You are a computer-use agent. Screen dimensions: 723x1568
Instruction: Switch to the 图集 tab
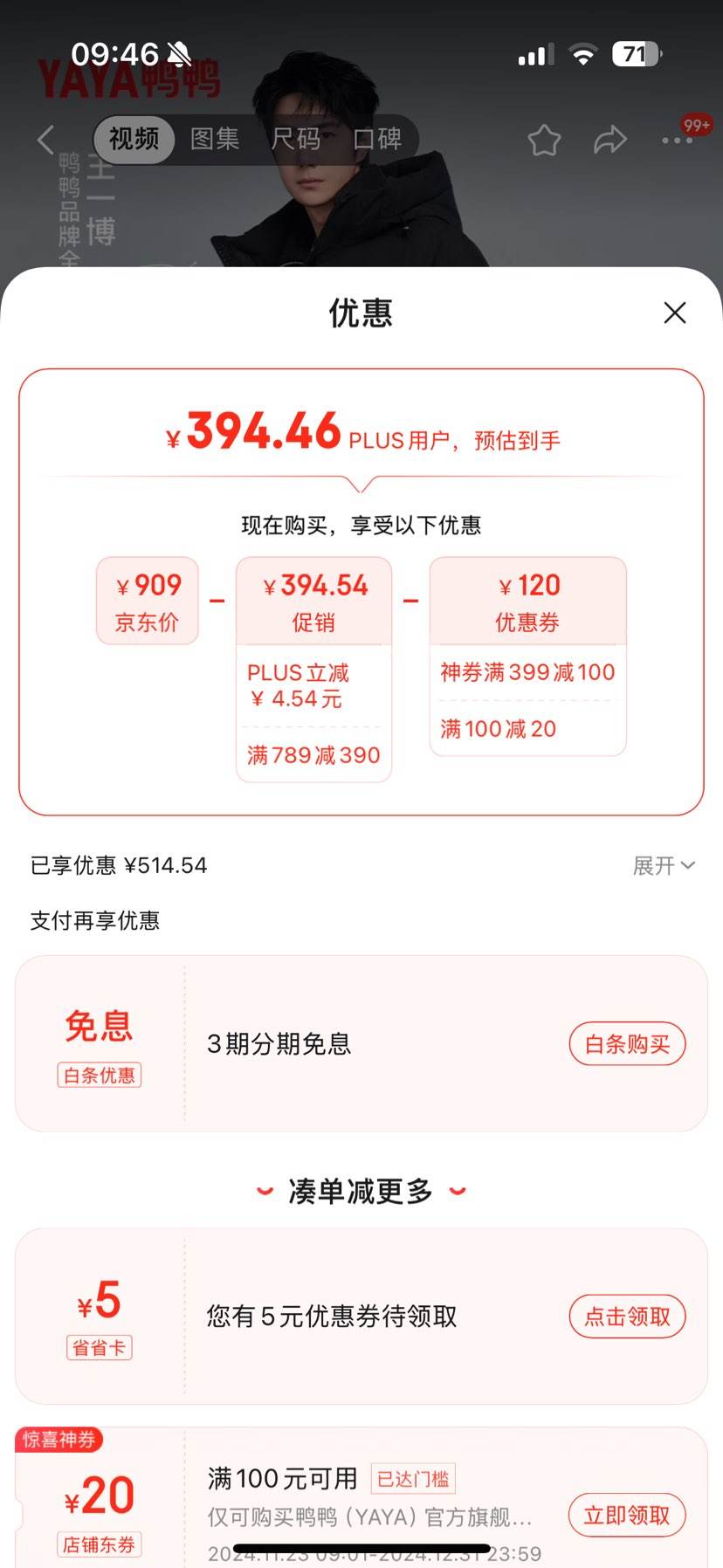click(215, 140)
